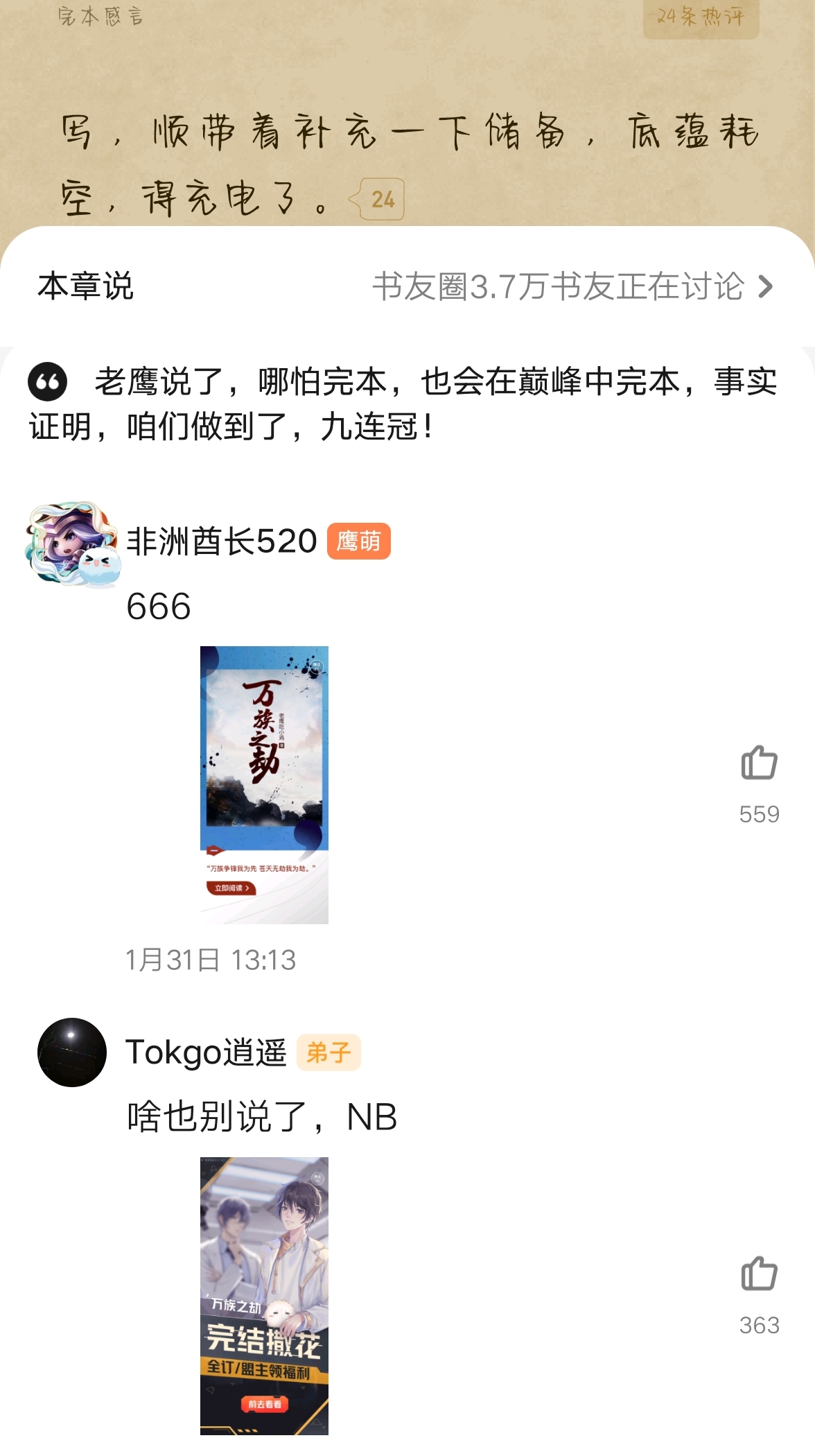Viewport: 815px width, 1456px height.
Task: View the 万族之劫 image in 非洲酋长520's comment
Action: (264, 784)
